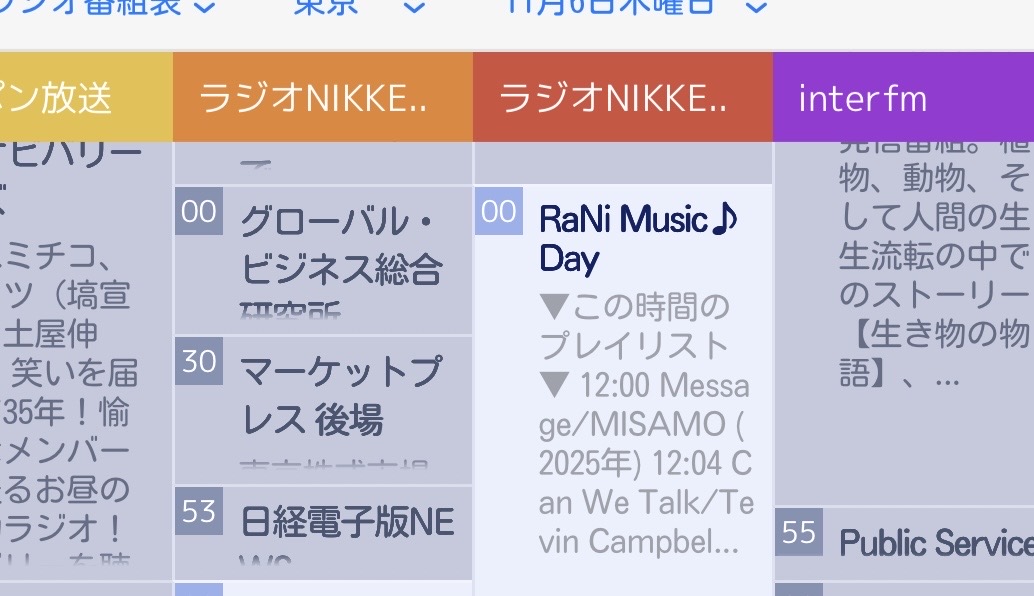View the 日経電子版NEWS program at 53
Viewport: 1034px width, 596px height.
346,524
